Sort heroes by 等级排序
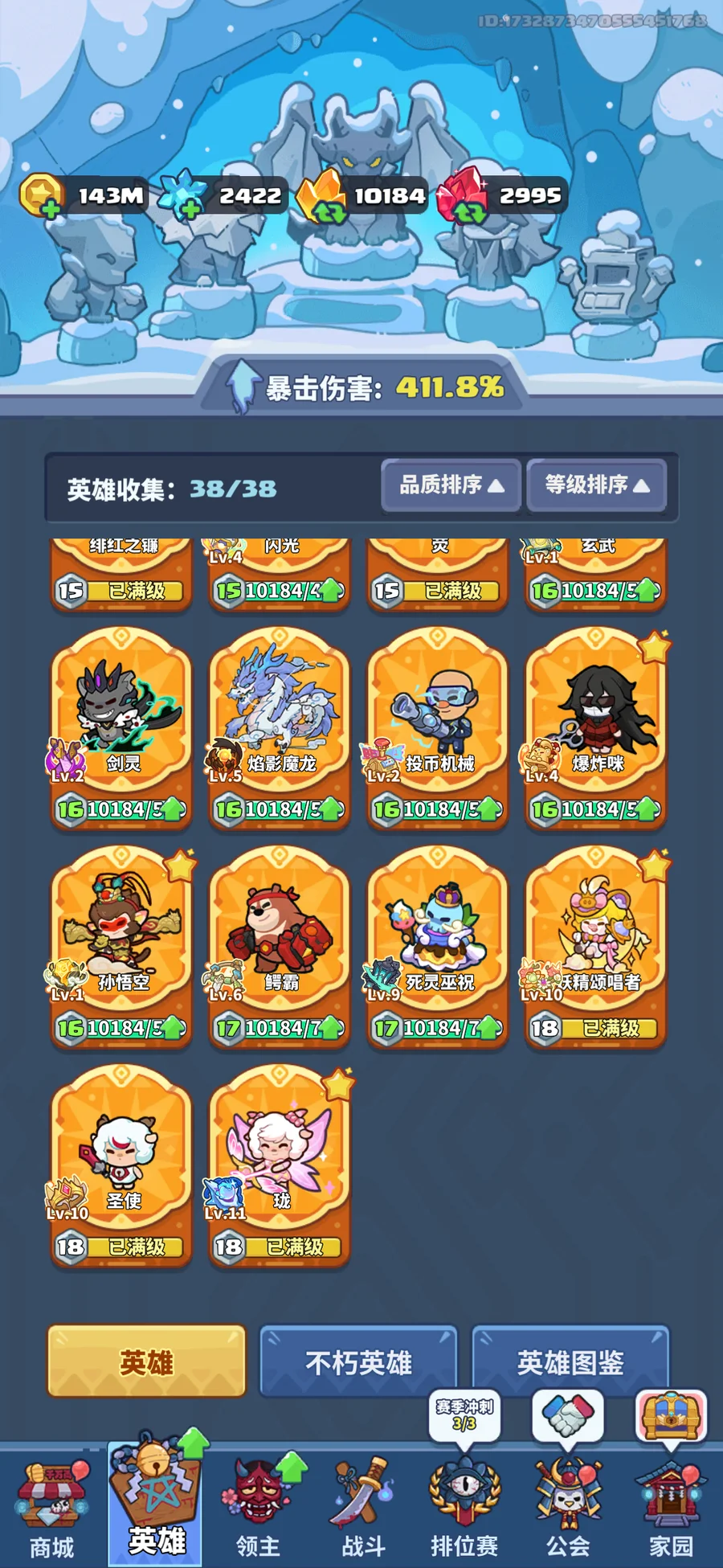 (x=596, y=485)
